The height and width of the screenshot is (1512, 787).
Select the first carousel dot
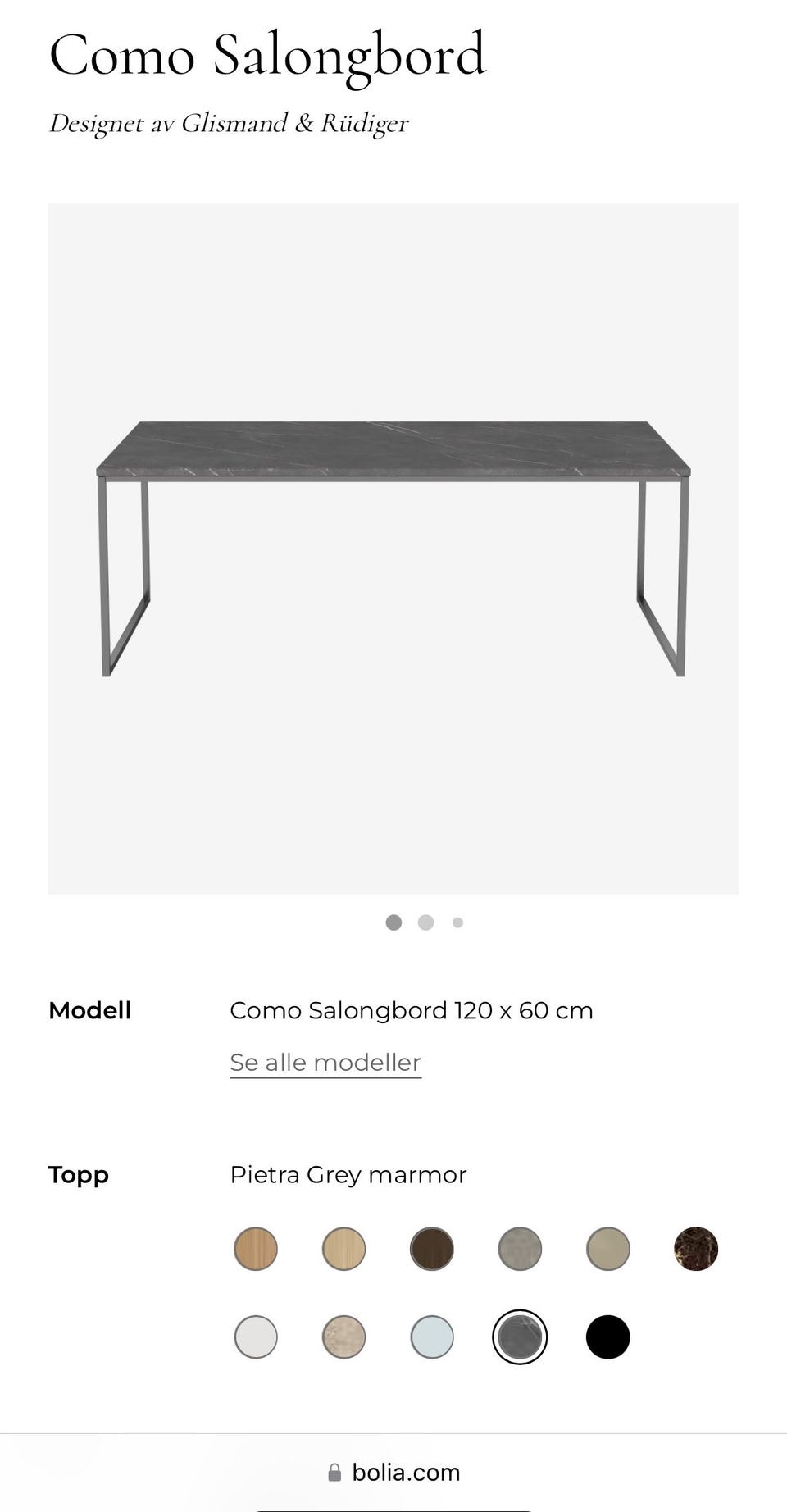pos(393,922)
